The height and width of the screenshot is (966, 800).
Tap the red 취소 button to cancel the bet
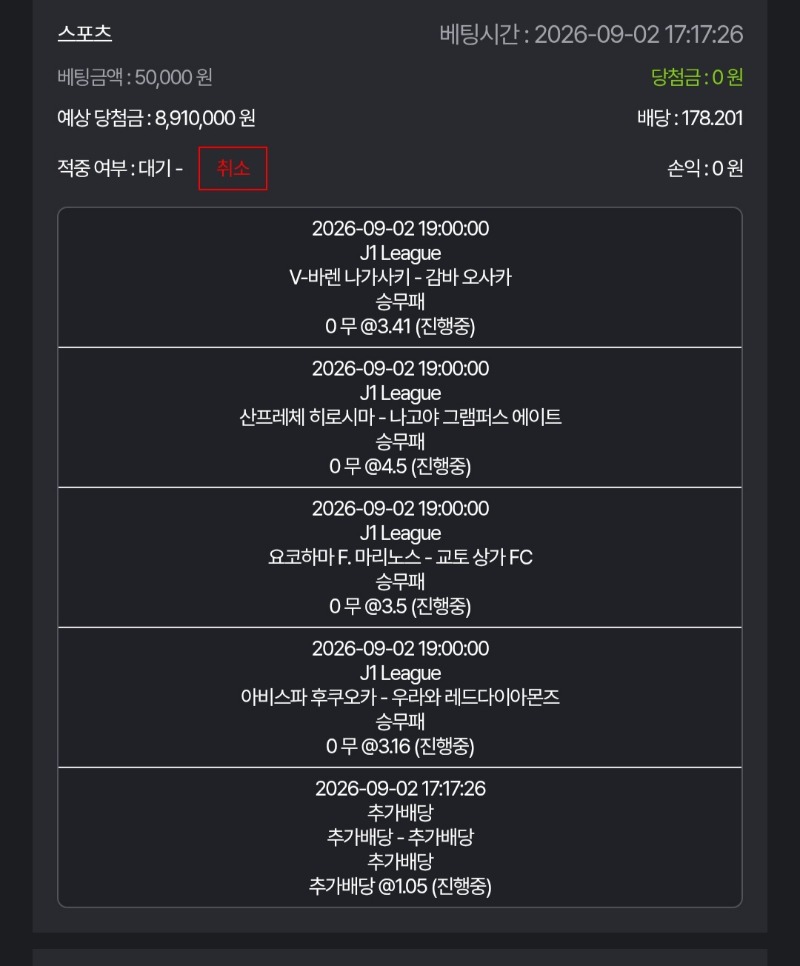[233, 168]
